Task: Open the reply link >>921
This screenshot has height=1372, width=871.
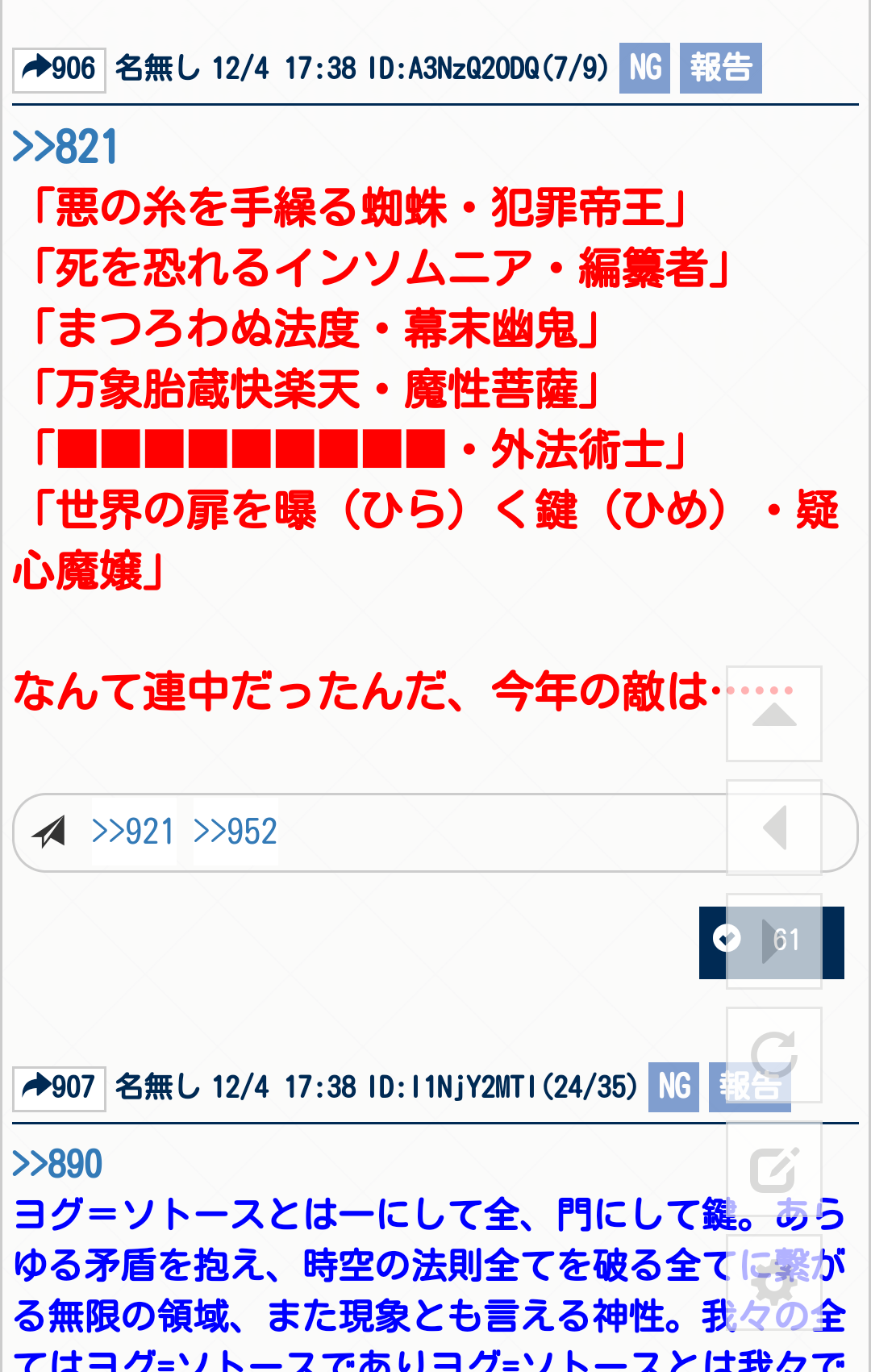Action: [x=133, y=832]
